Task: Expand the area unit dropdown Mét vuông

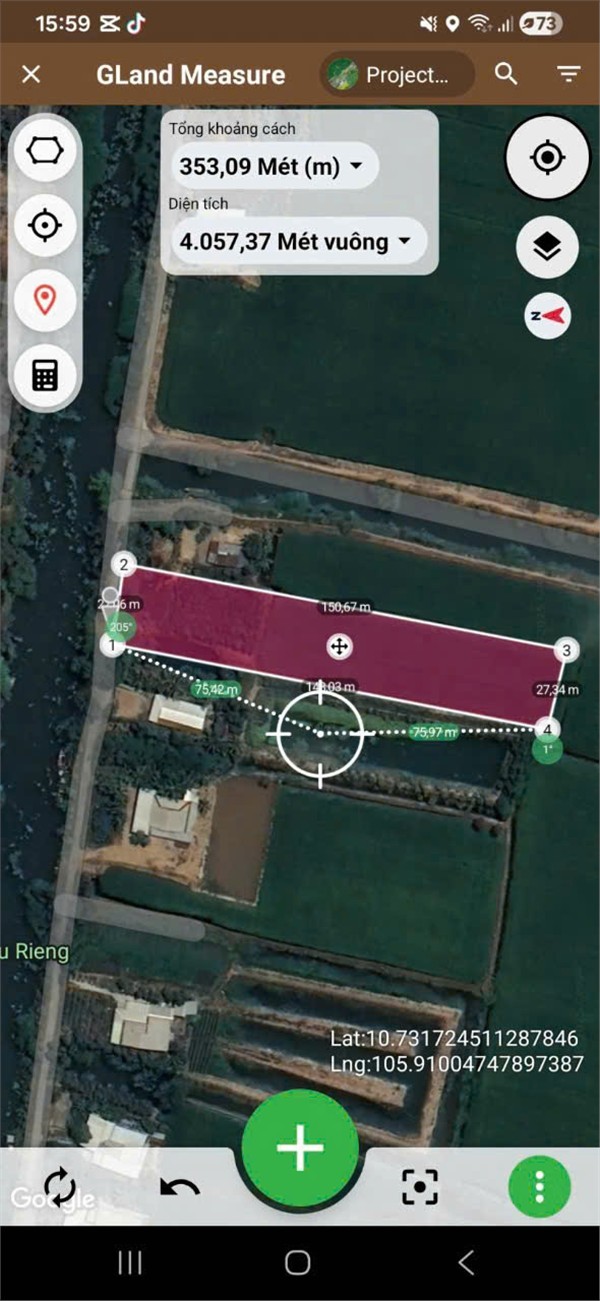Action: 295,241
